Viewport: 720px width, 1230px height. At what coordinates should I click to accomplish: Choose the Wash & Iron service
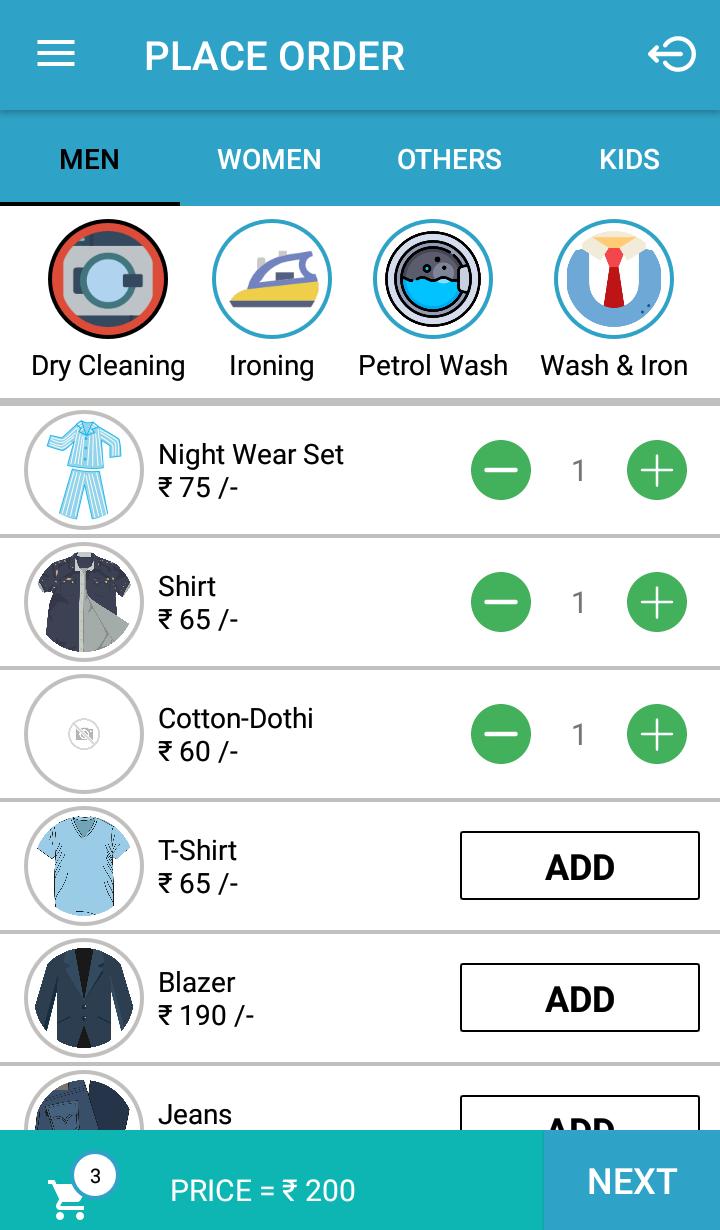613,279
